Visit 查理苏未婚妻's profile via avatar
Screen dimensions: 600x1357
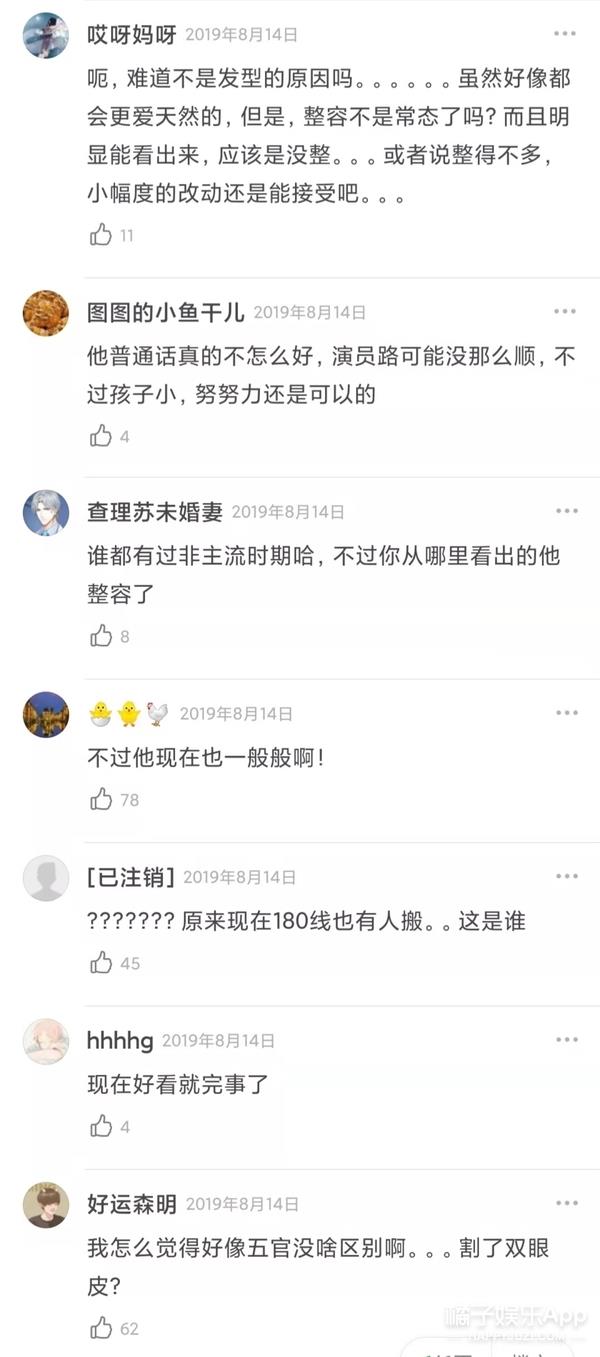(46, 513)
